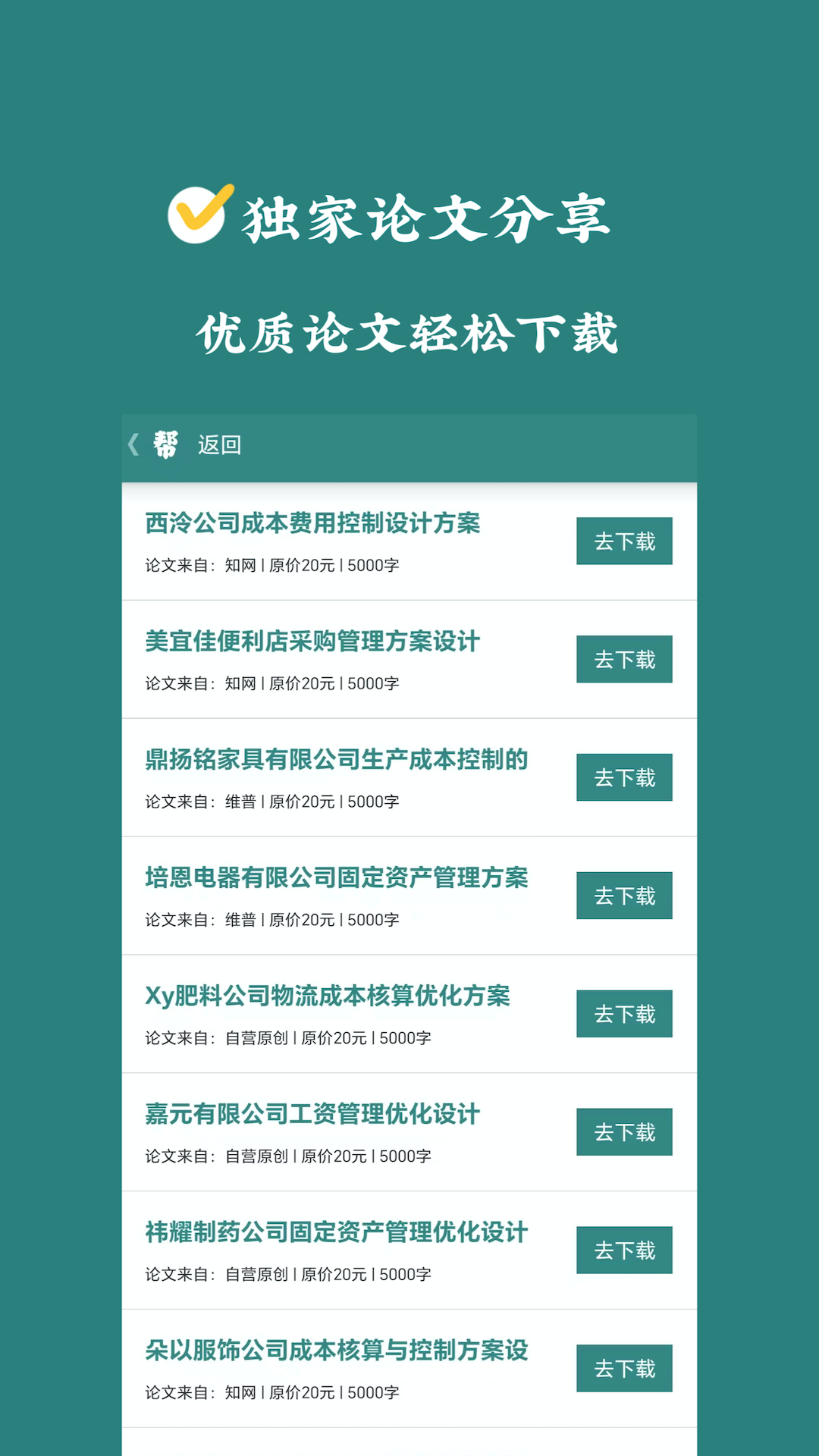Click 去下载 next to 西泠公司成本费用控制设计方案
Image resolution: width=819 pixels, height=1456 pixels.
tap(624, 541)
